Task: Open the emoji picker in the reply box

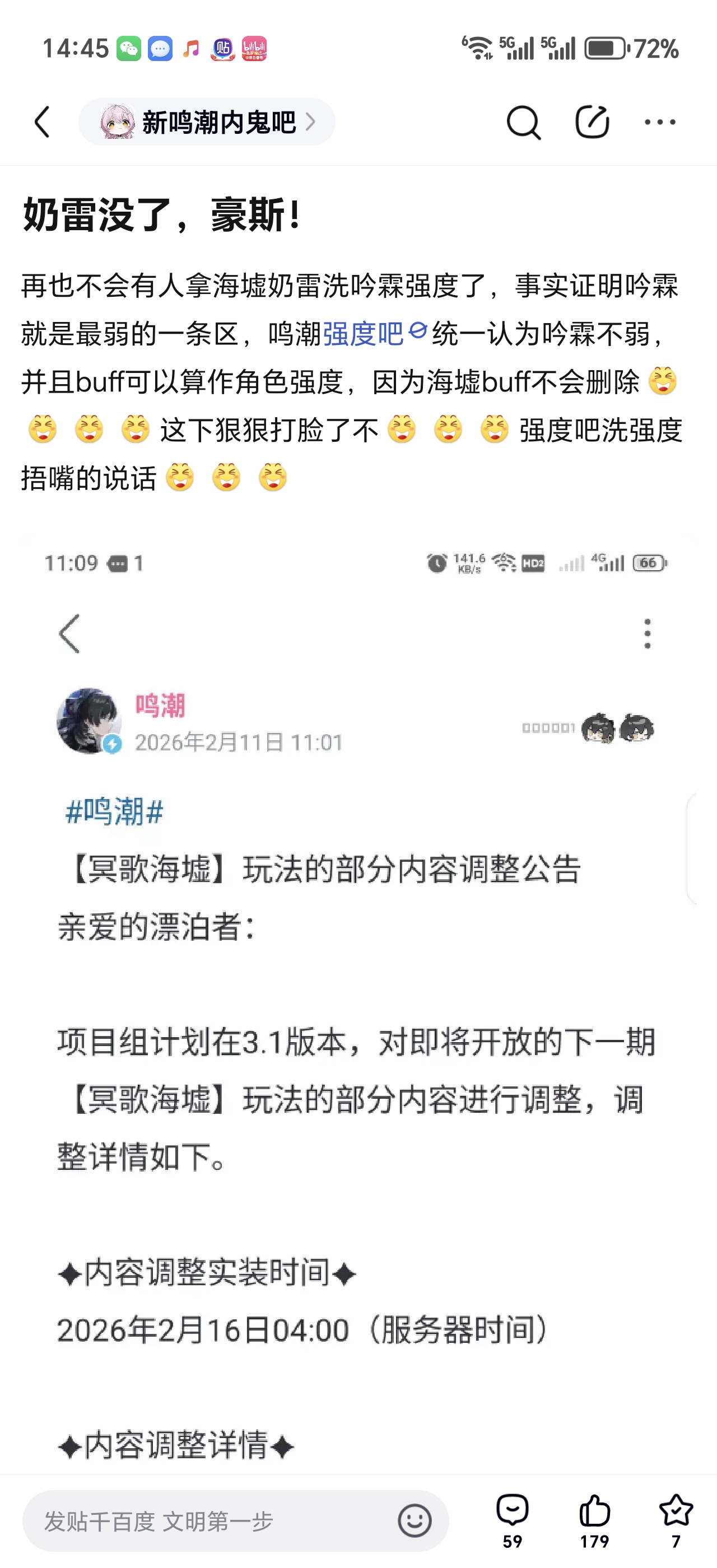Action: [415, 1520]
